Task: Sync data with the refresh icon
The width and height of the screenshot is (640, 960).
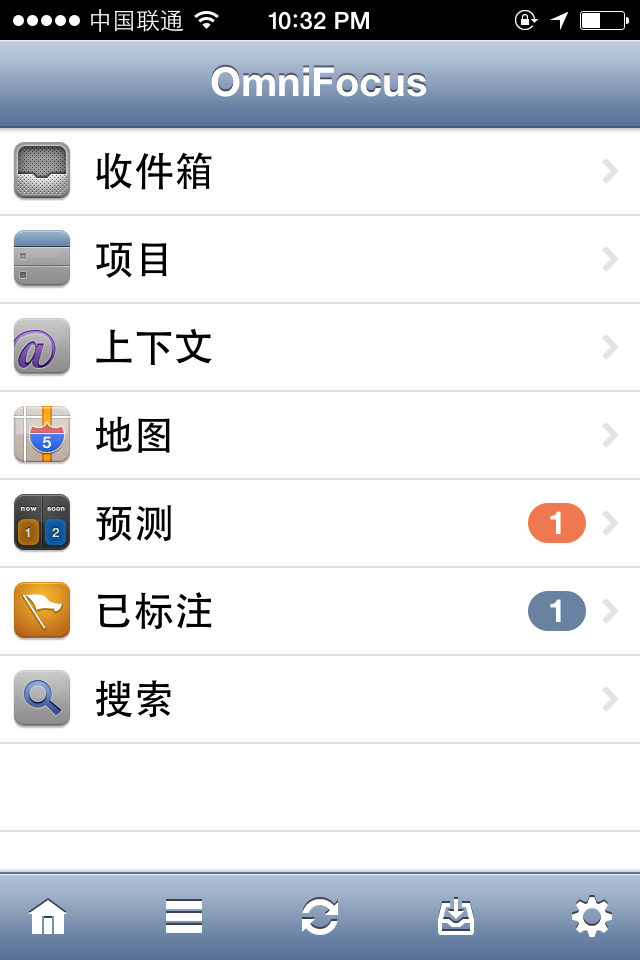Action: (x=320, y=916)
